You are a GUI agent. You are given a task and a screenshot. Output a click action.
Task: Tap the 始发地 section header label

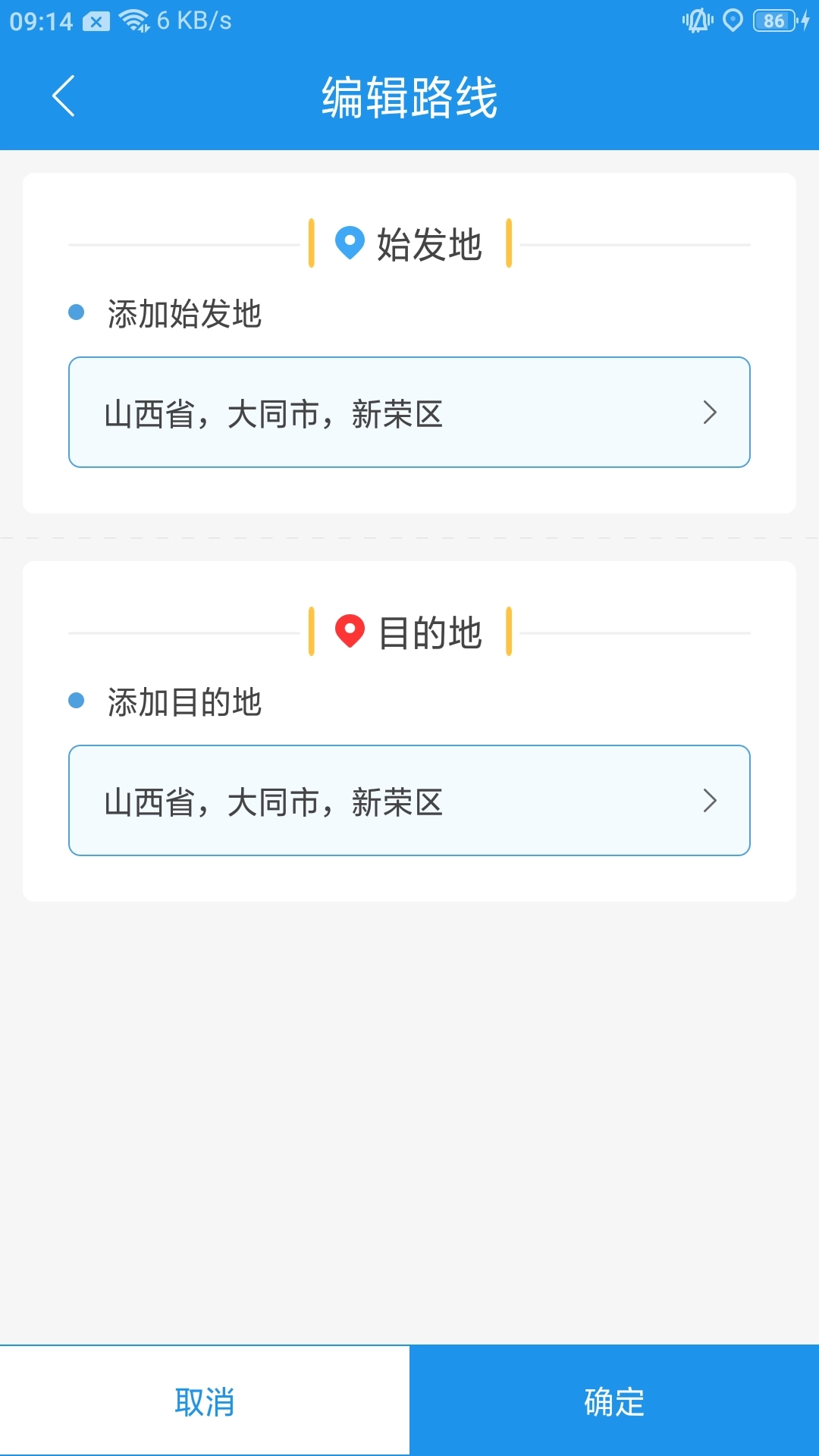430,243
